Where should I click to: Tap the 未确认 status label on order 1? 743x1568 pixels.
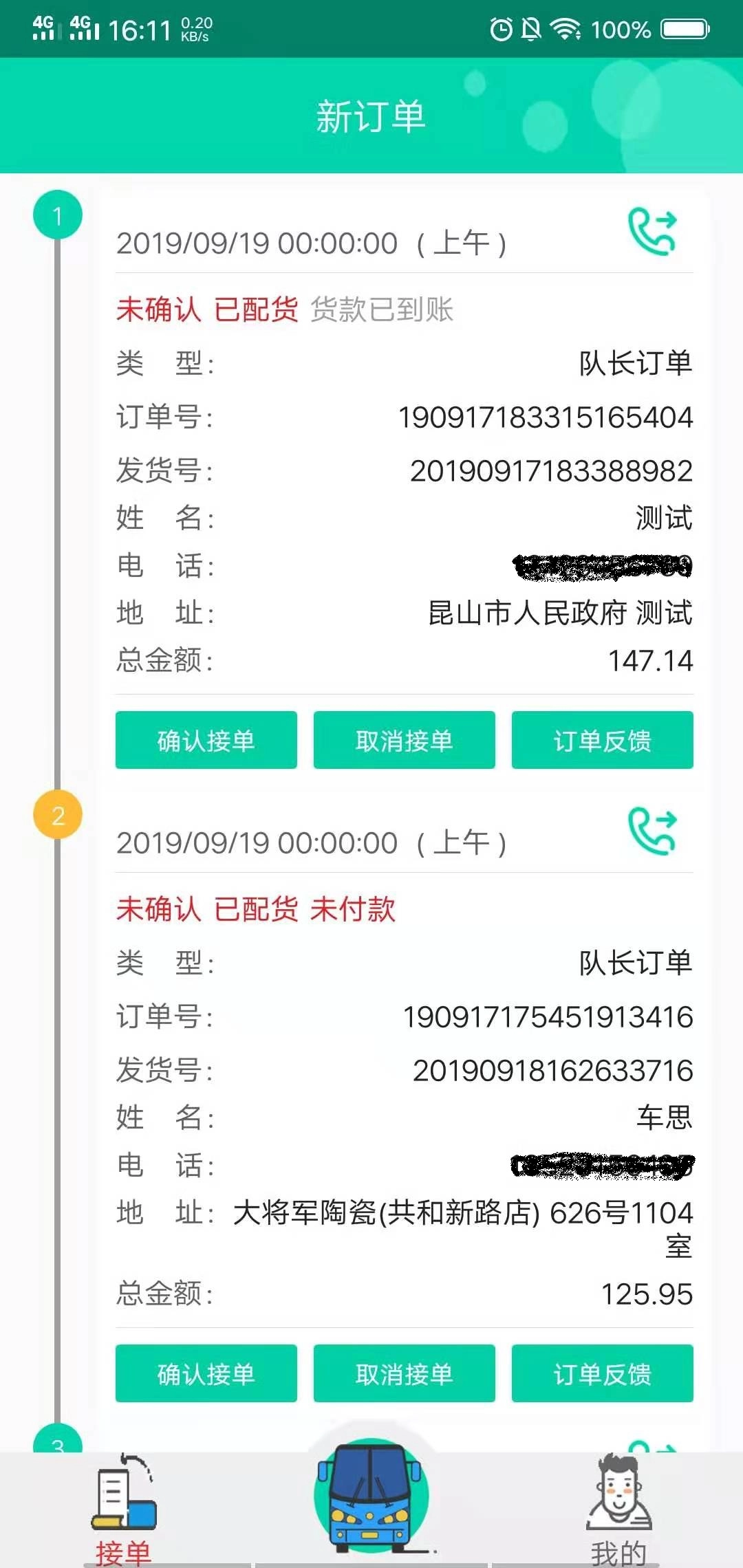click(158, 311)
